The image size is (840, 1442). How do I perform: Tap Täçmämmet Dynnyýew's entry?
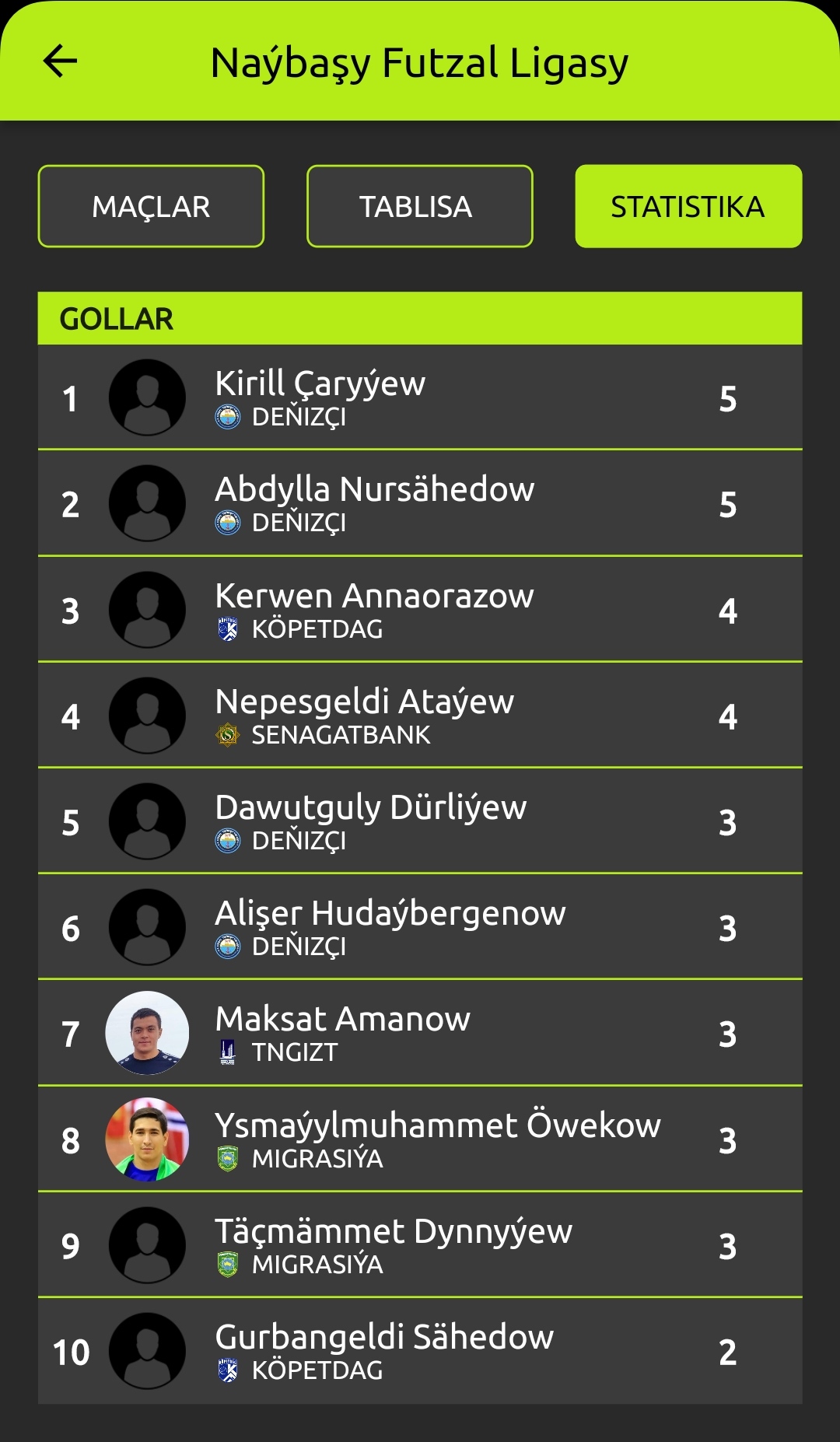point(420,1244)
